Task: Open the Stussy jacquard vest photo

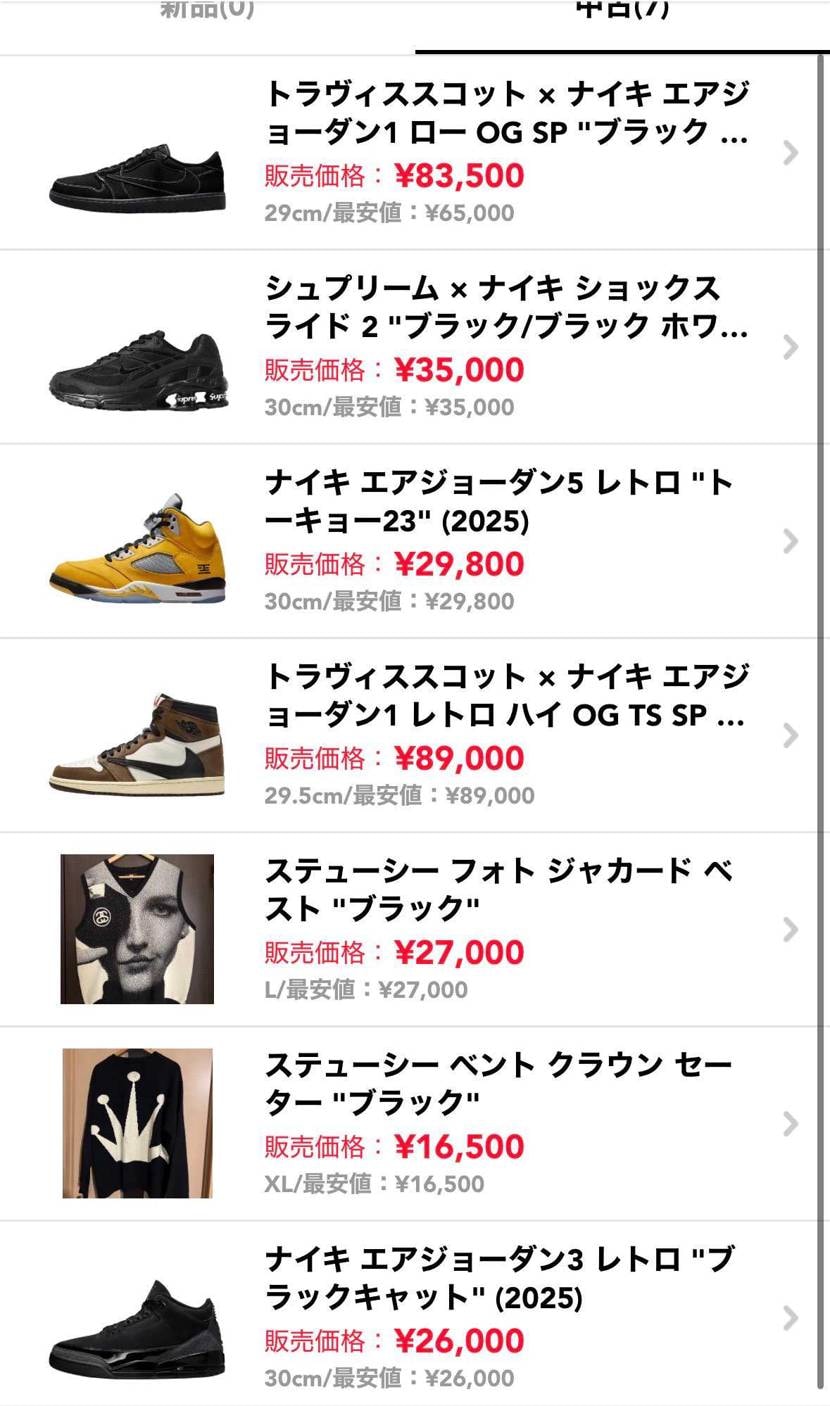Action: (x=135, y=928)
